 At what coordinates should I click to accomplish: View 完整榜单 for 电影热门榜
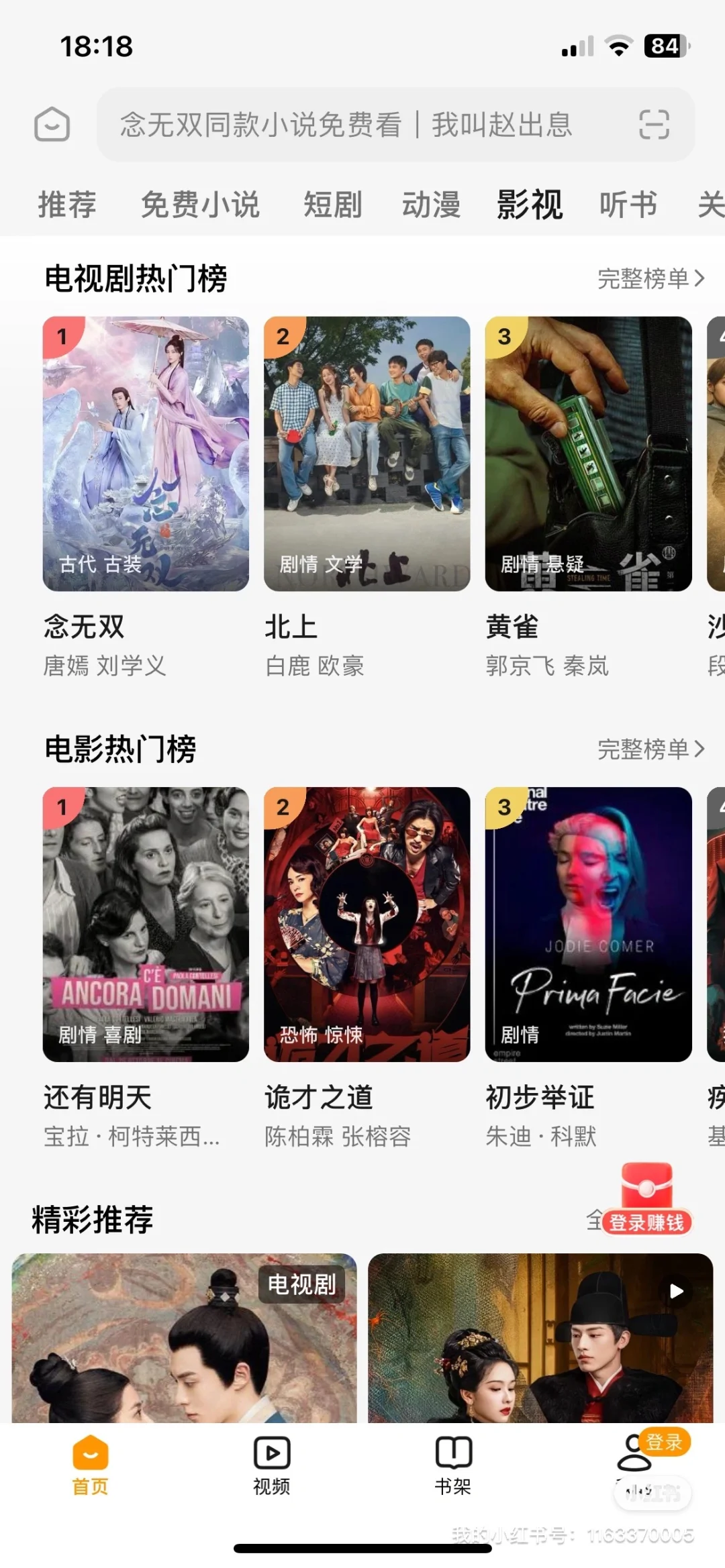point(650,749)
